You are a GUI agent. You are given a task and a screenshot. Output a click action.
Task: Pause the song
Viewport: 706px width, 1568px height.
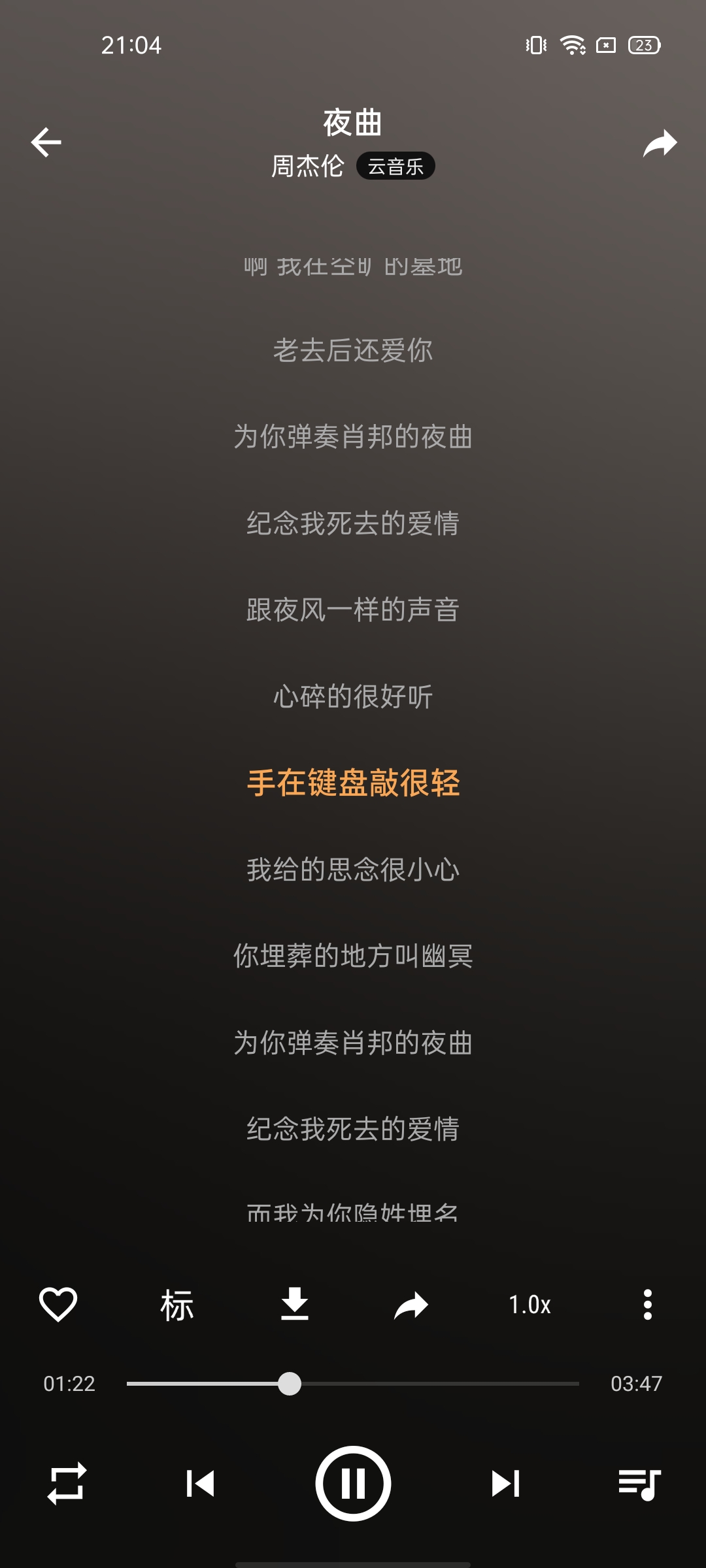click(x=353, y=1484)
